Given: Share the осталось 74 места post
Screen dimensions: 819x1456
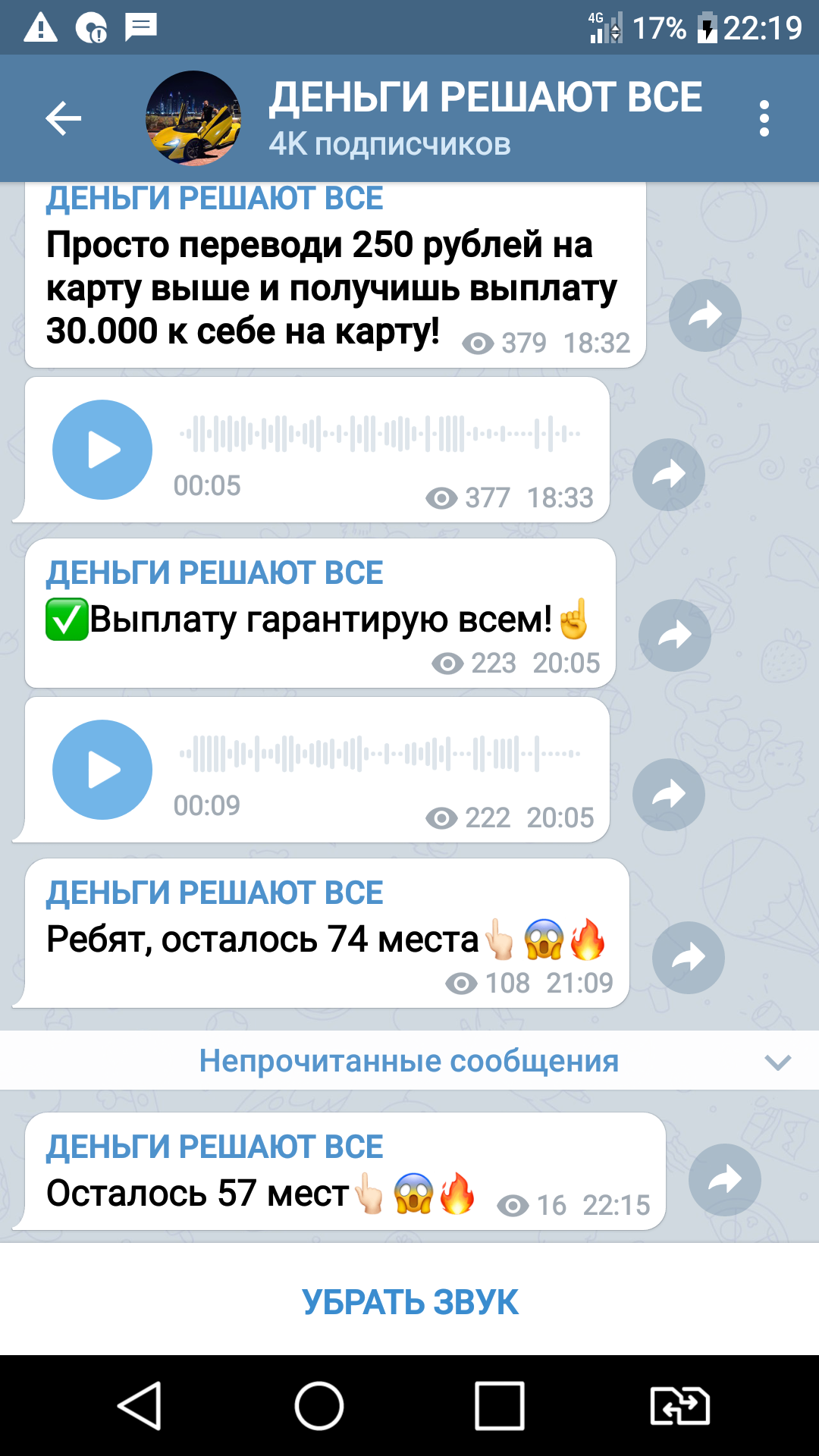Looking at the screenshot, I should click(689, 958).
